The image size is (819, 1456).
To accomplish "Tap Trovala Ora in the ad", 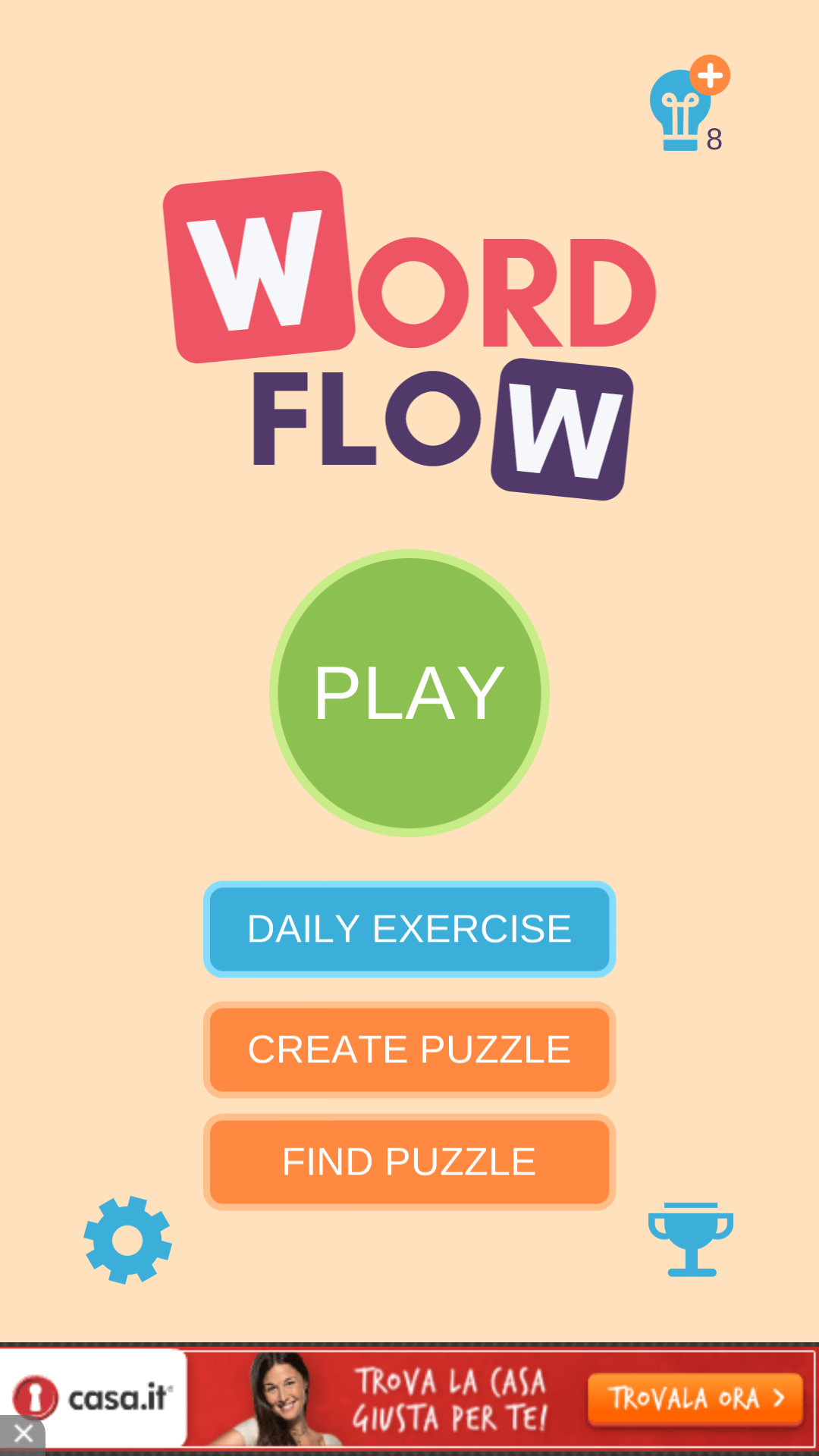I will [x=695, y=1398].
